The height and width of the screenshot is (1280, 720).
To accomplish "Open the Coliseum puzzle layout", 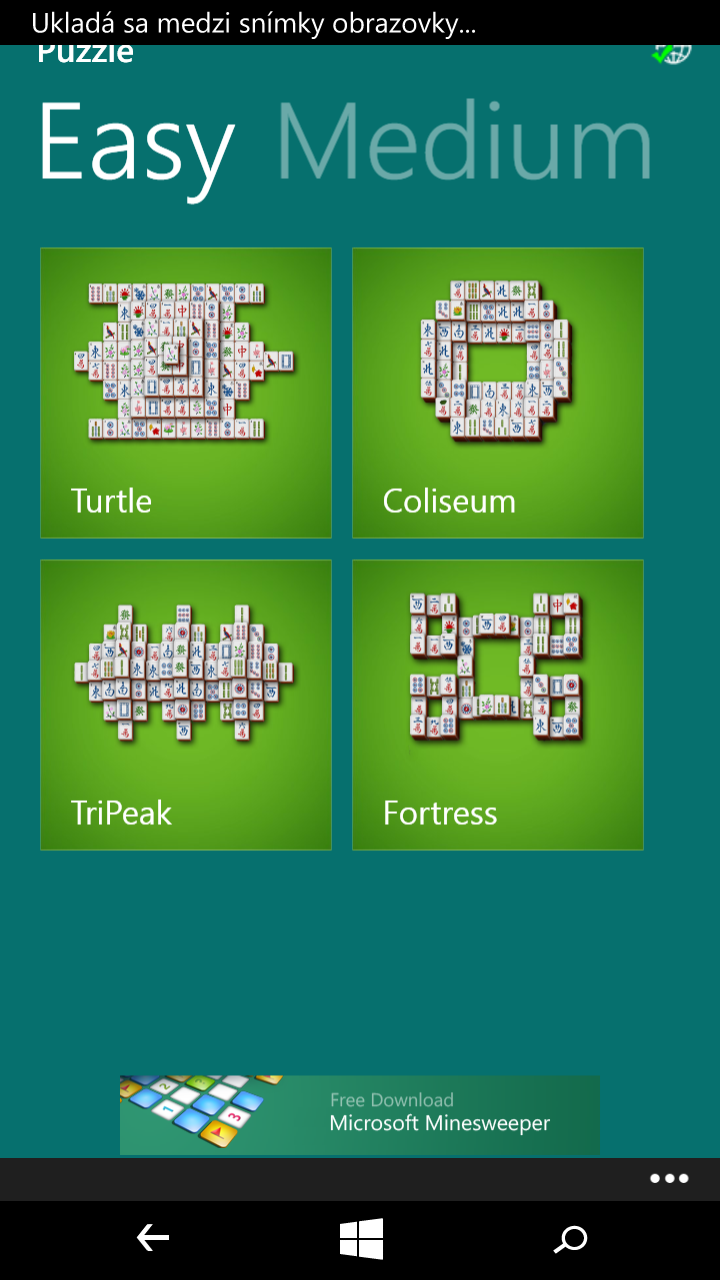I will tap(498, 393).
